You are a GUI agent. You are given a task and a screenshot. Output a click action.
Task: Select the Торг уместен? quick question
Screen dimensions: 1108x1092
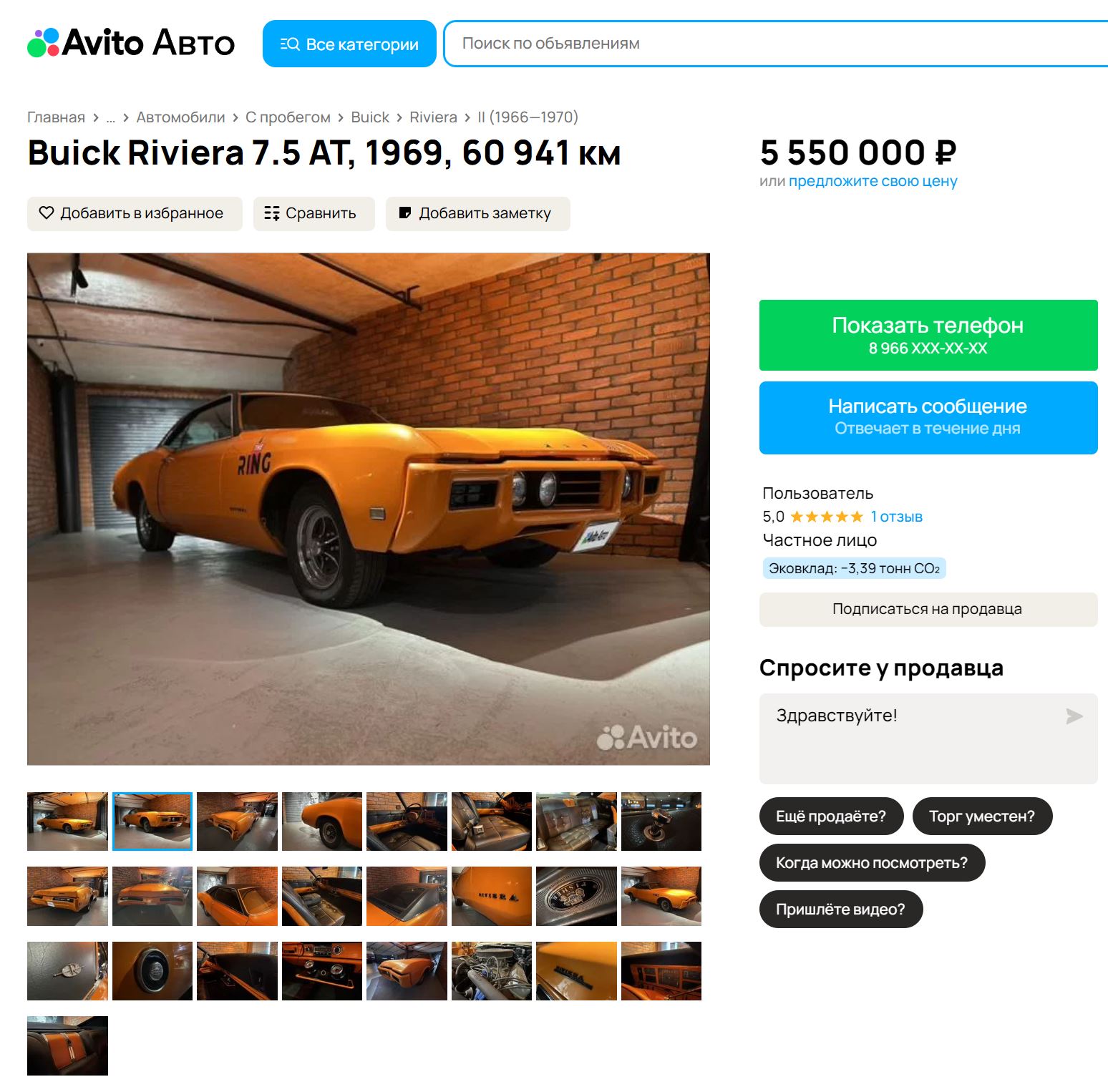981,816
